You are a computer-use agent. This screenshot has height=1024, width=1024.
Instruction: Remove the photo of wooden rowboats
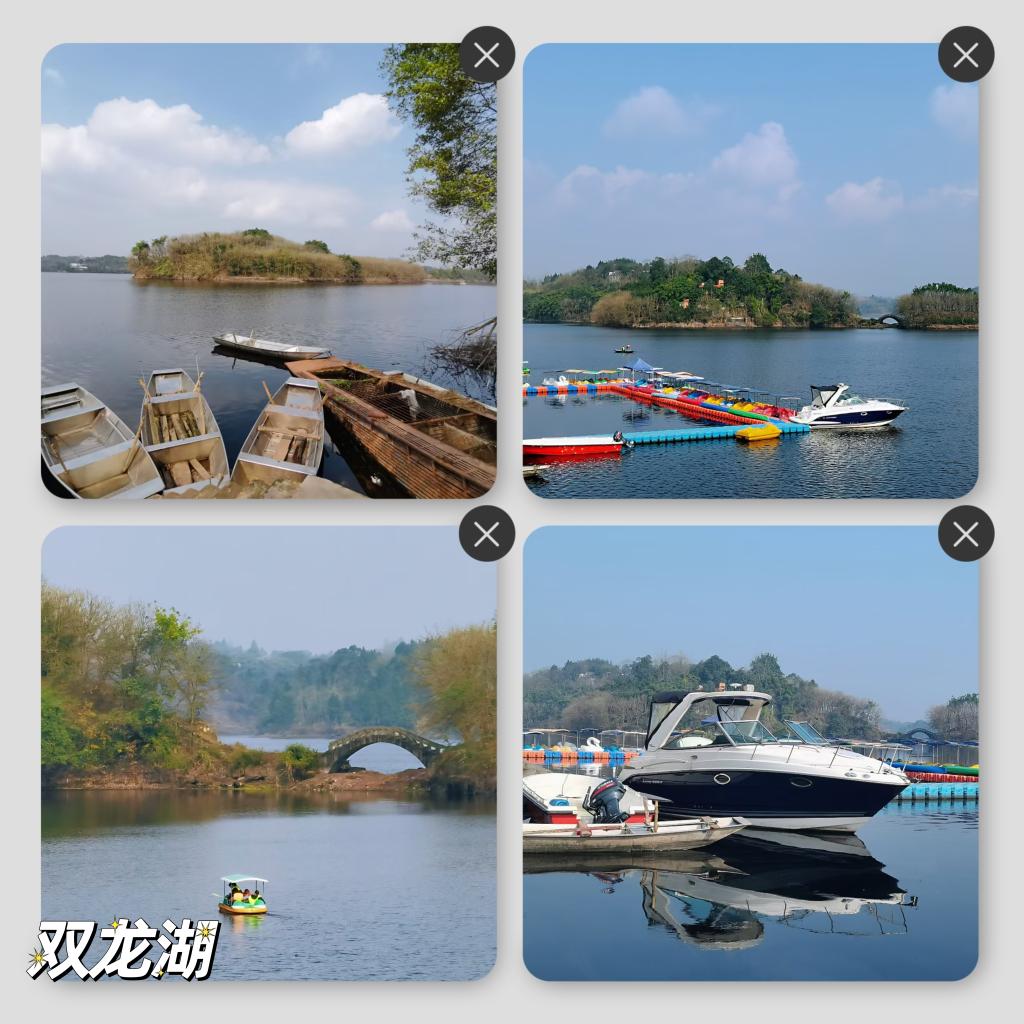click(x=487, y=55)
